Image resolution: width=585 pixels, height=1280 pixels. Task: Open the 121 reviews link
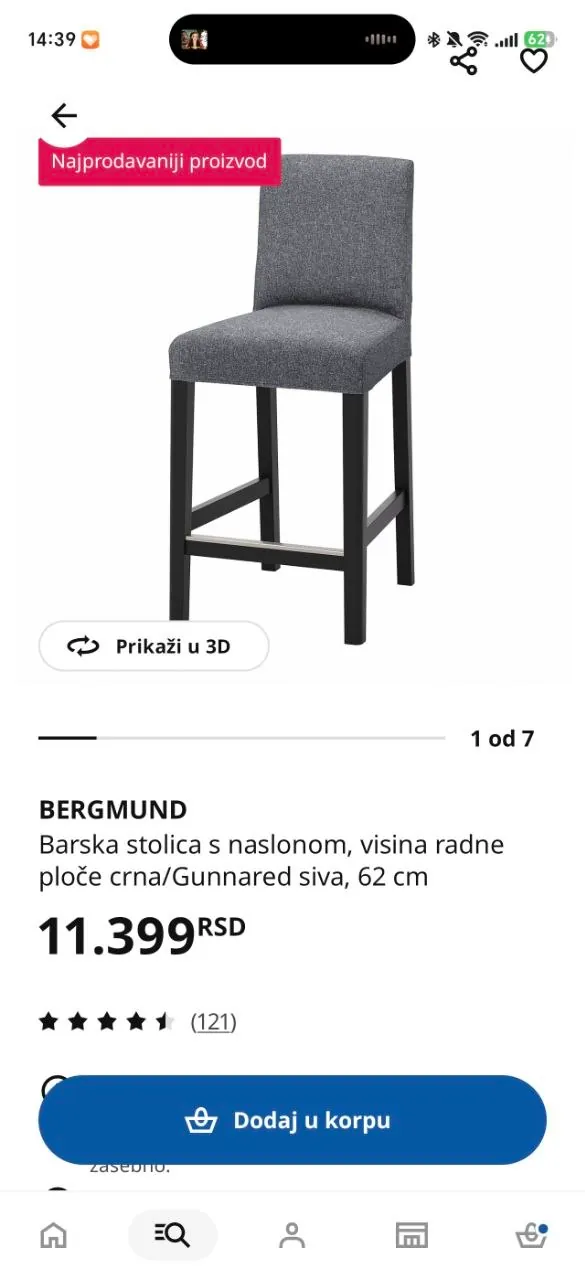[x=213, y=1022]
